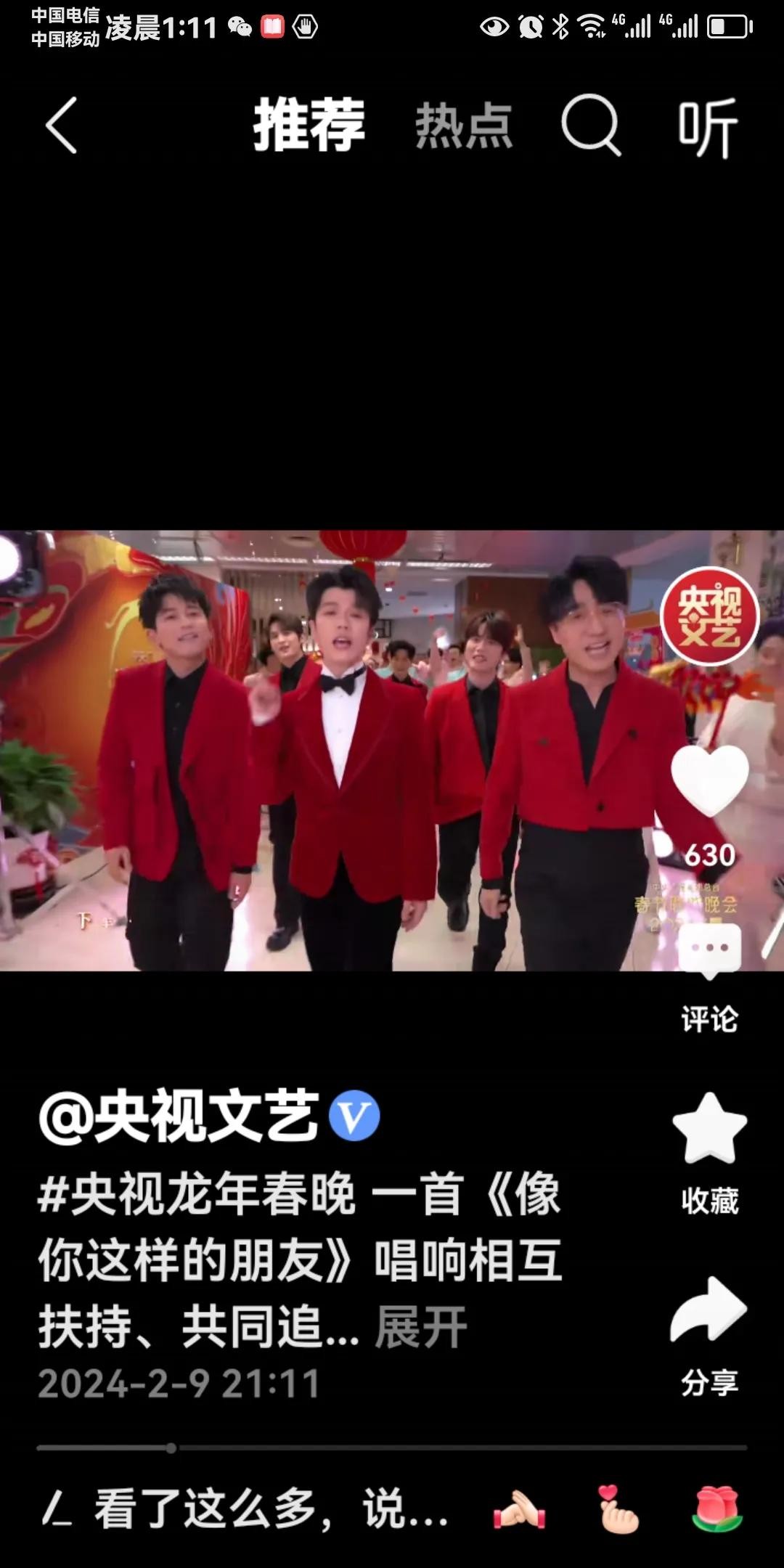The height and width of the screenshot is (1568, 784).
Task: Send the clapping hands emoji
Action: [519, 1510]
